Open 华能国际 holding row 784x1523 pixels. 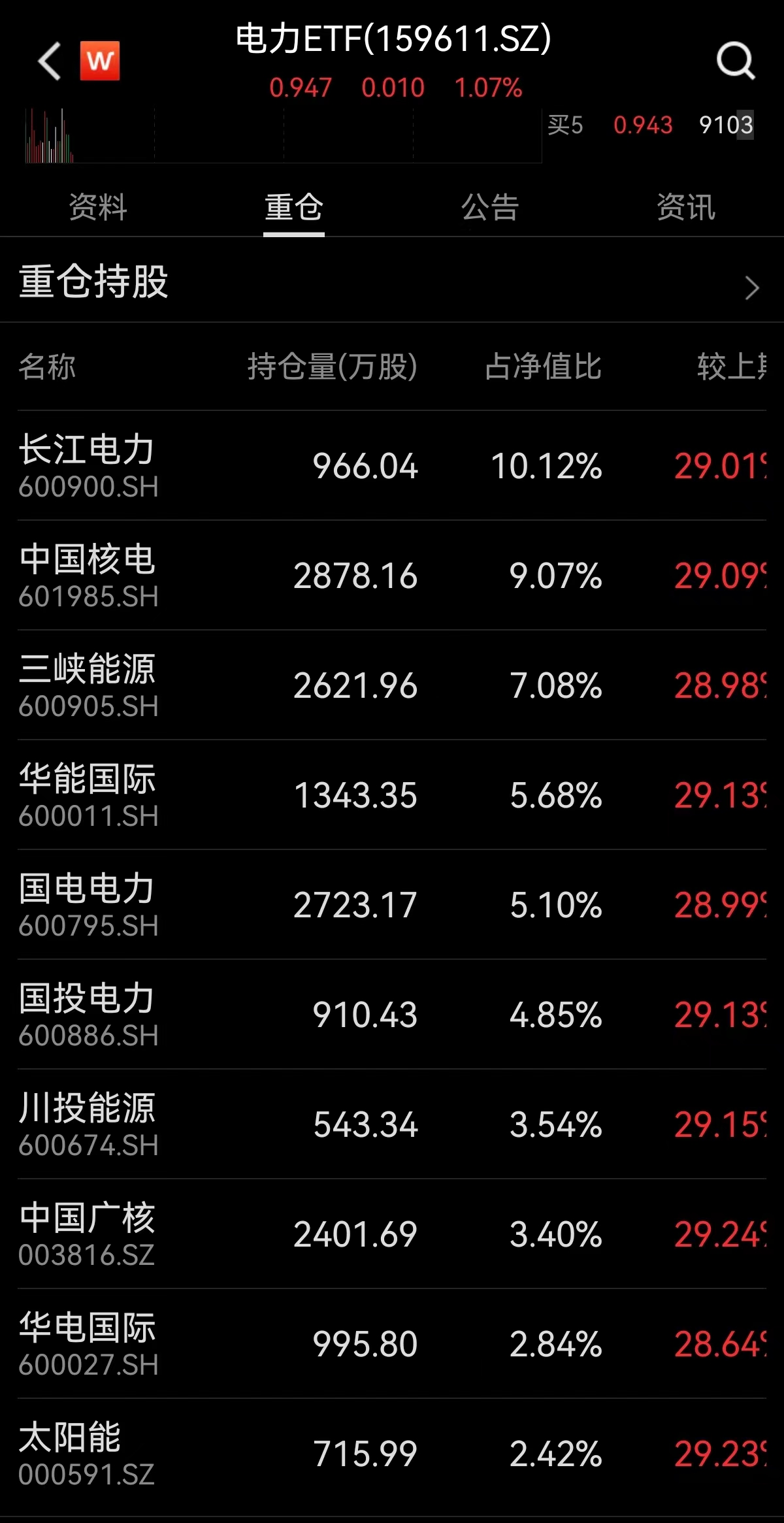point(87,794)
